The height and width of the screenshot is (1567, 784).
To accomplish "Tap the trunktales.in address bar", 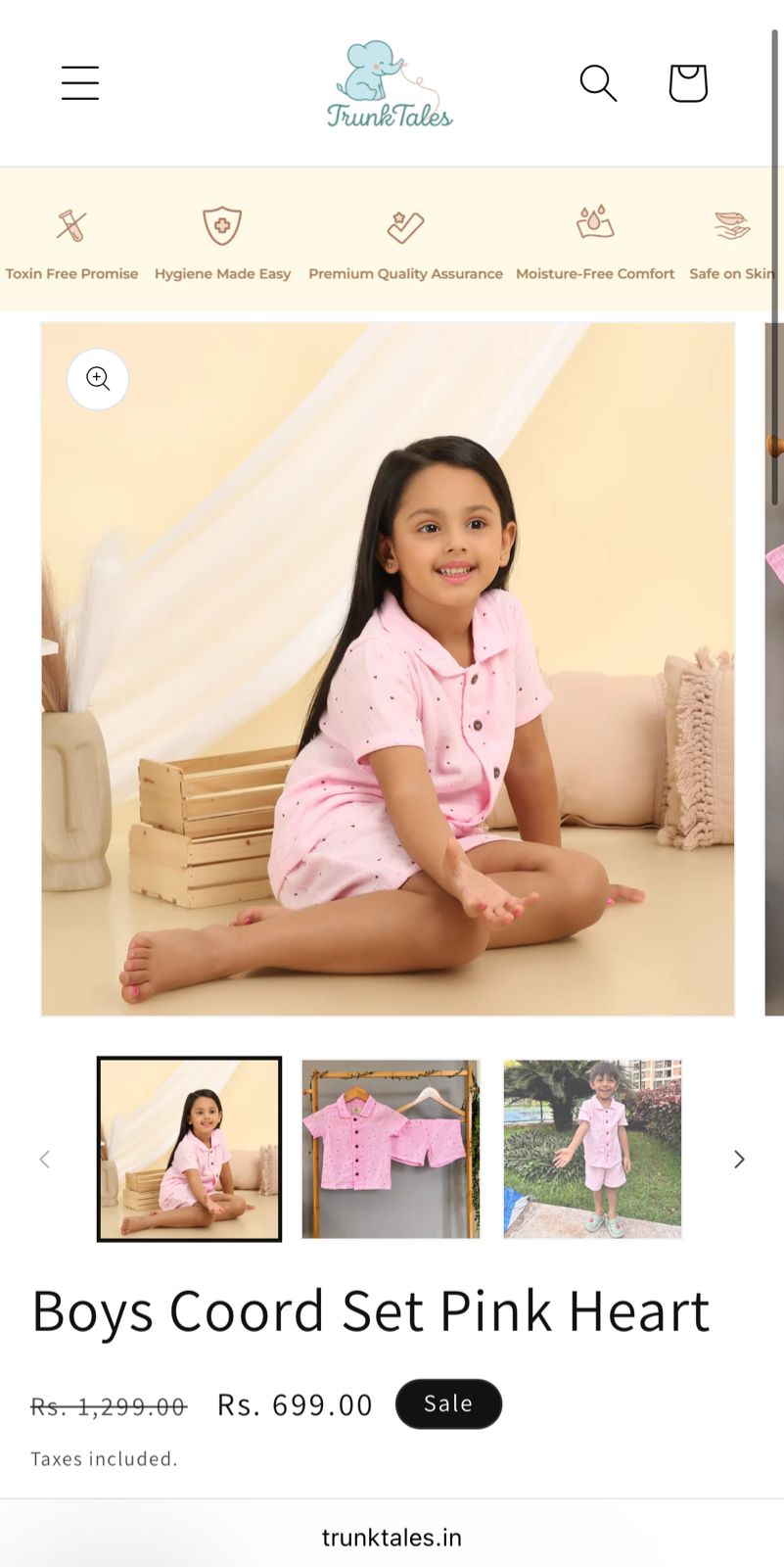I will pos(392,1537).
